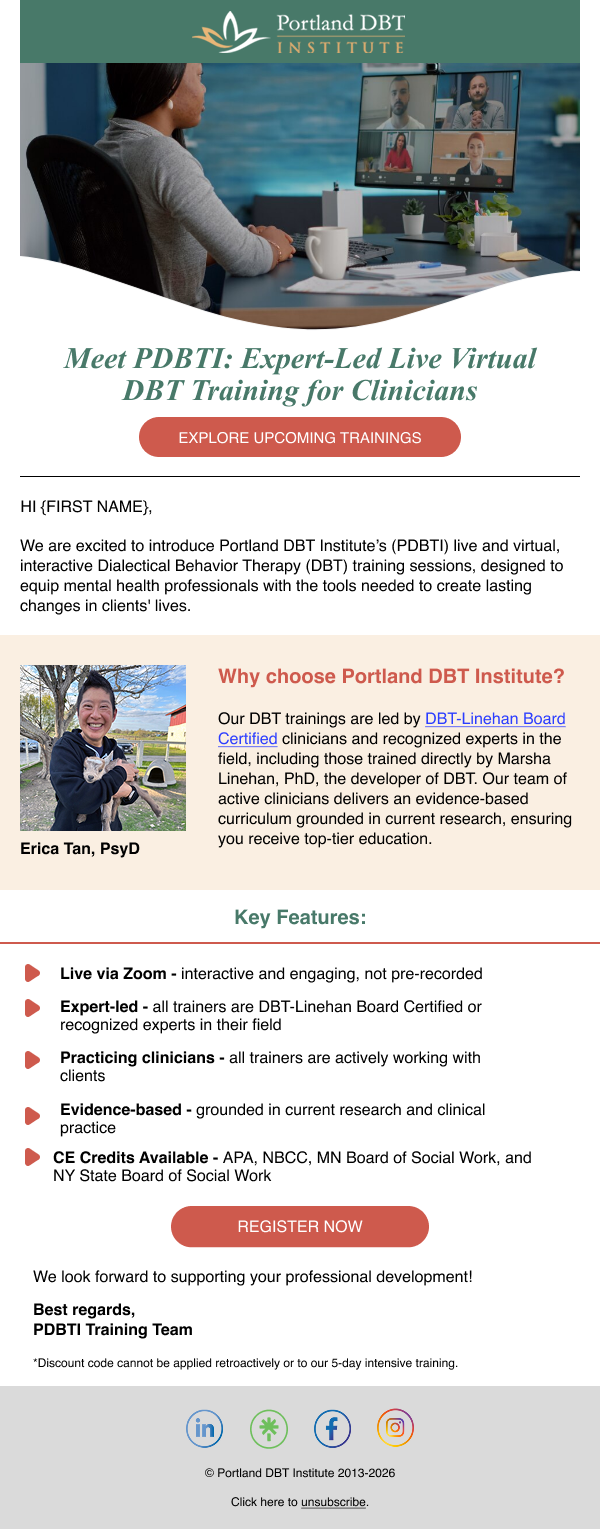Open the green Linktree asterisk icon
This screenshot has width=600, height=1529.
point(268,1428)
